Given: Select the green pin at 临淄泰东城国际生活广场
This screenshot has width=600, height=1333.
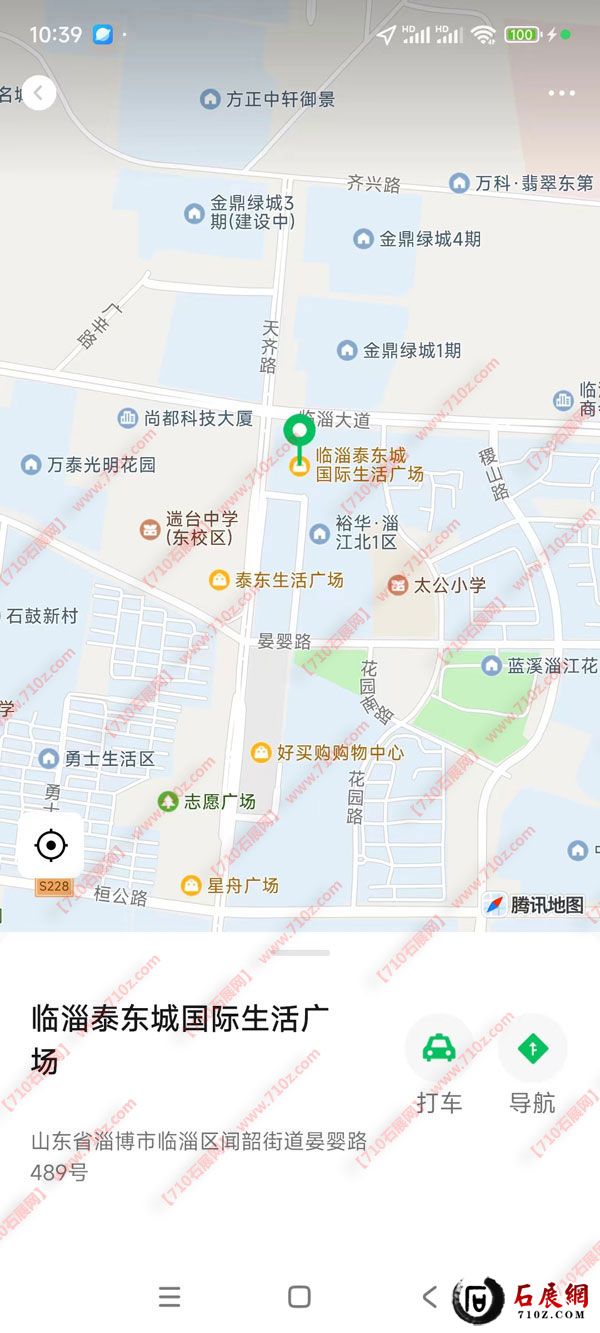Looking at the screenshot, I should 299,433.
